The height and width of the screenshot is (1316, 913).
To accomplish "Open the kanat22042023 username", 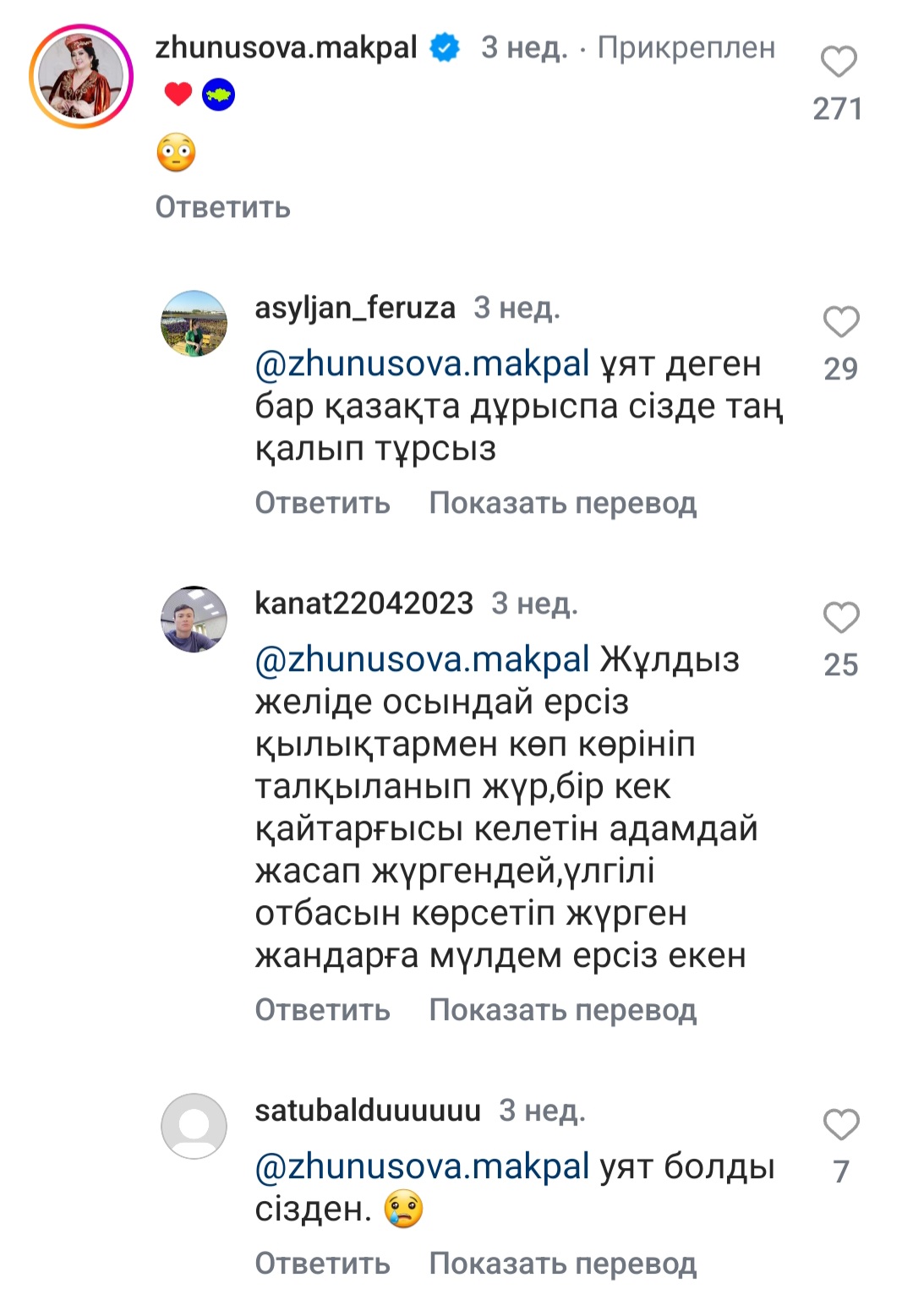I will 364,603.
